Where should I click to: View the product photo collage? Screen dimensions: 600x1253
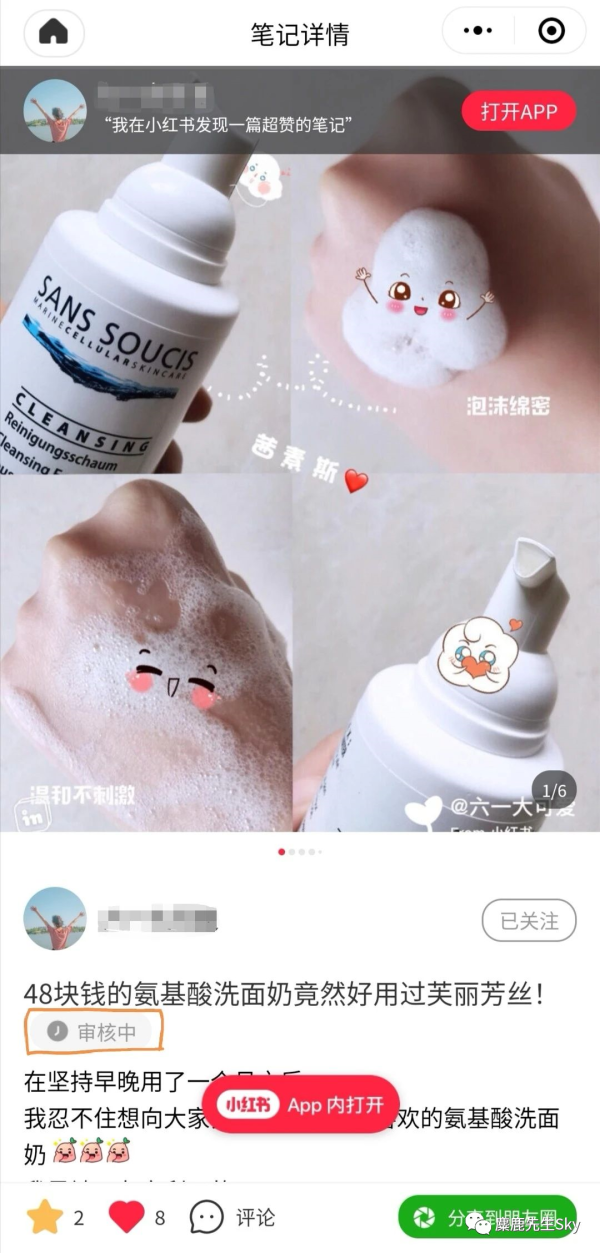300,490
